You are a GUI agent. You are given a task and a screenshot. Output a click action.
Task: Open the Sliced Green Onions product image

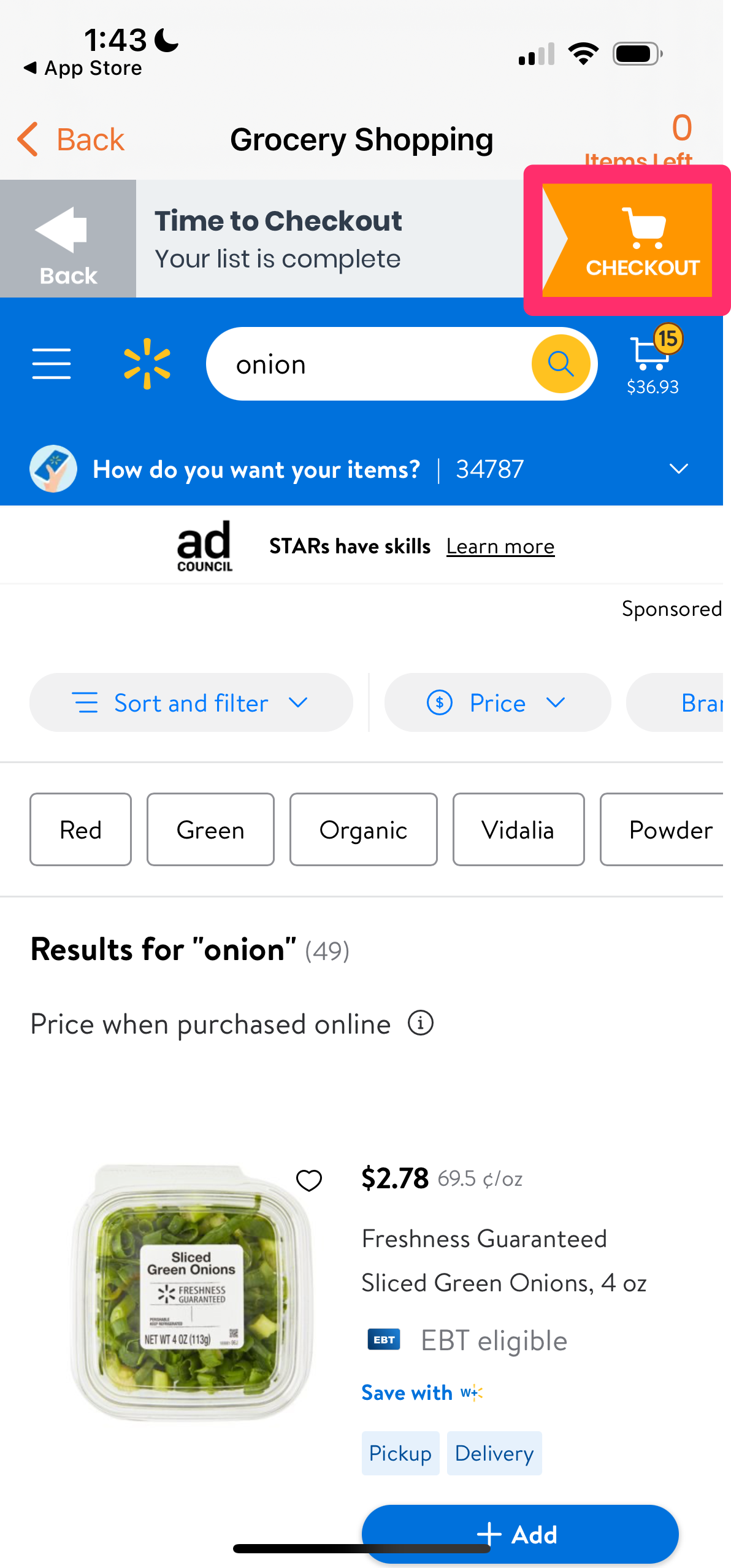click(191, 1292)
